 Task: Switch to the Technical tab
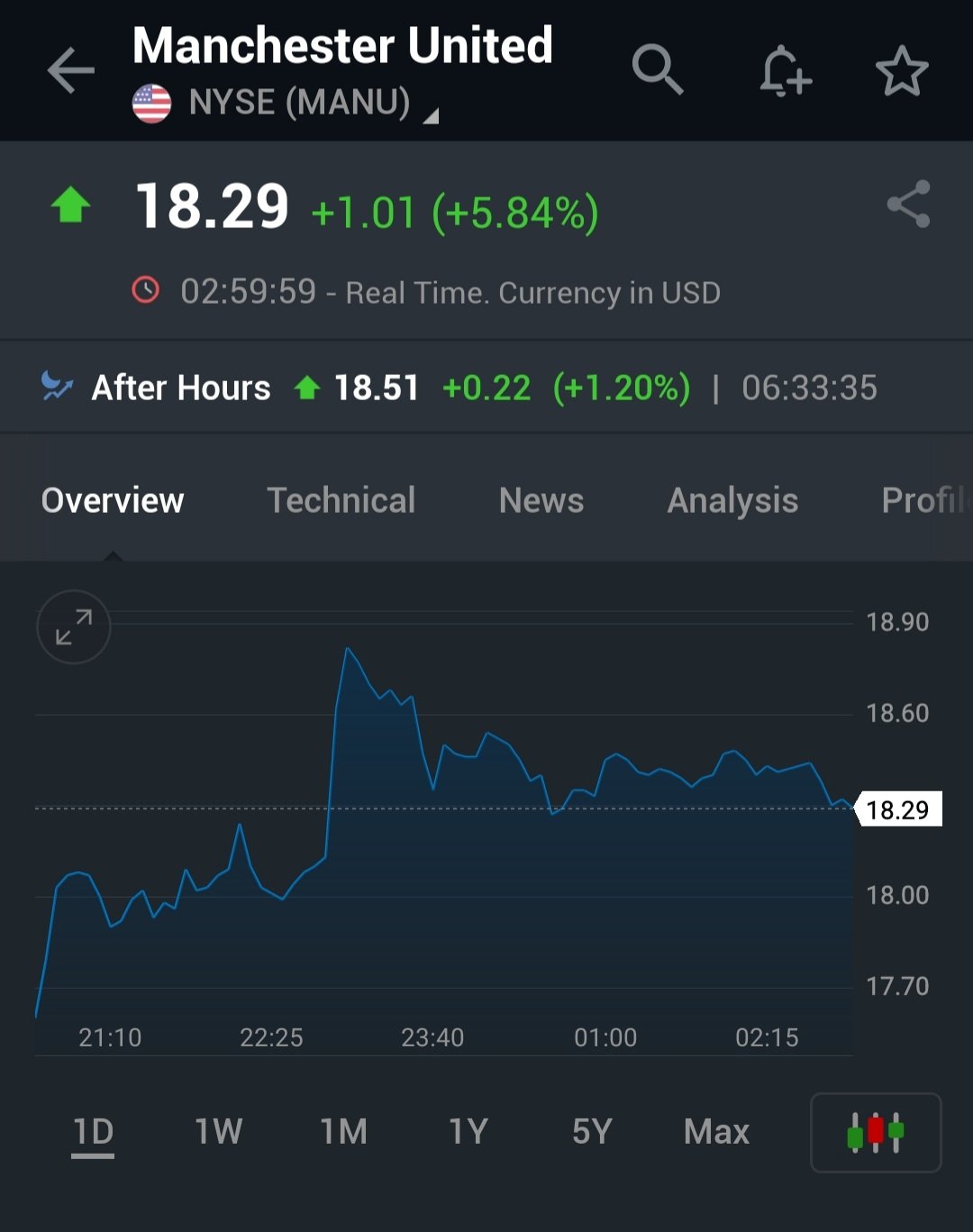tap(341, 500)
